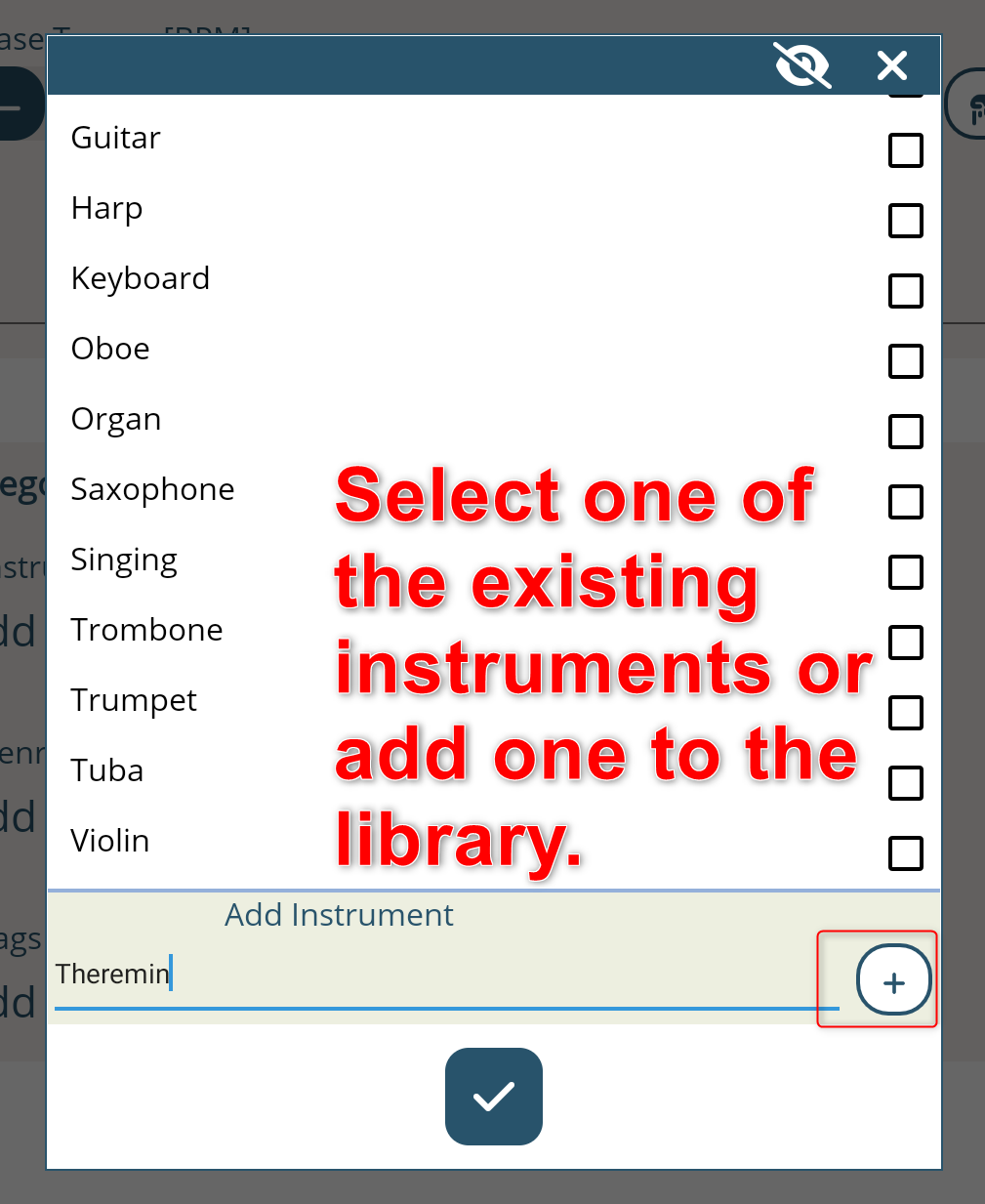This screenshot has width=985, height=1204.
Task: Select the Organ instrument name
Action: (115, 419)
